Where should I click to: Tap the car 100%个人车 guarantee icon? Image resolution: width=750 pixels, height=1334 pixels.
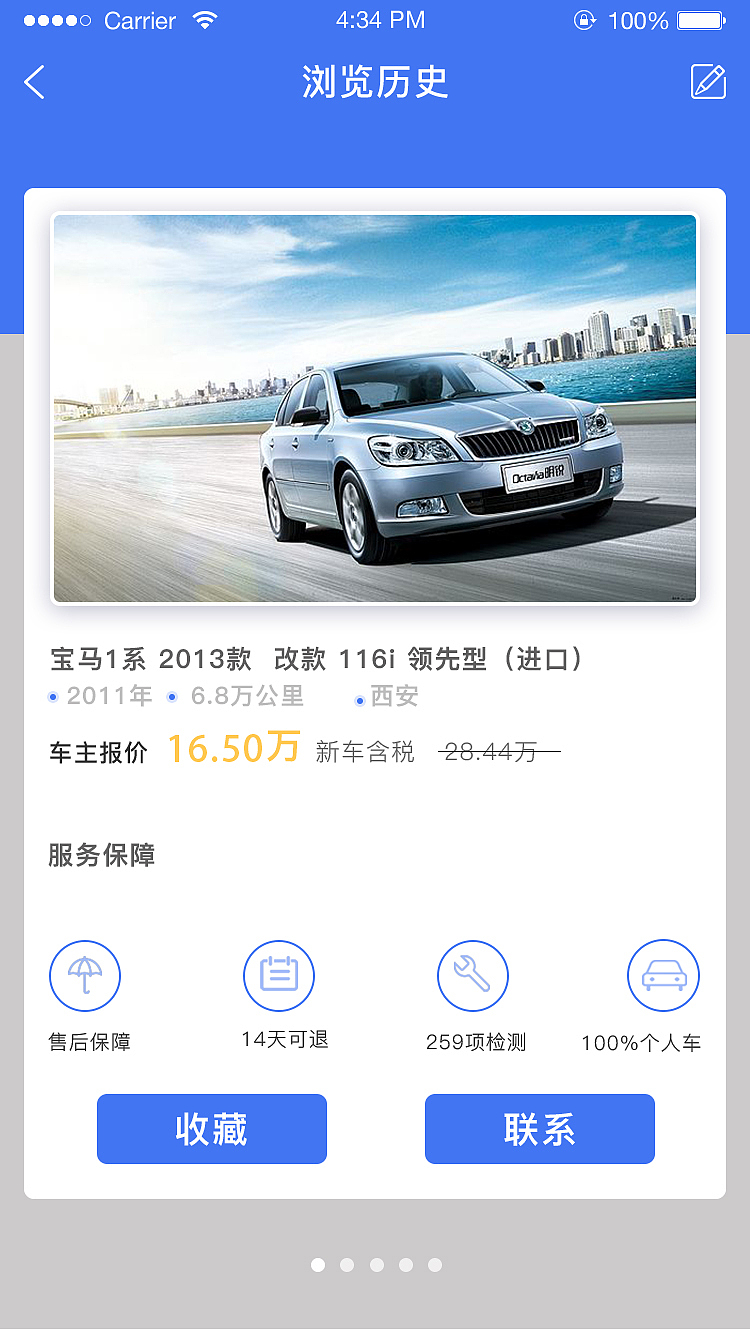[664, 975]
